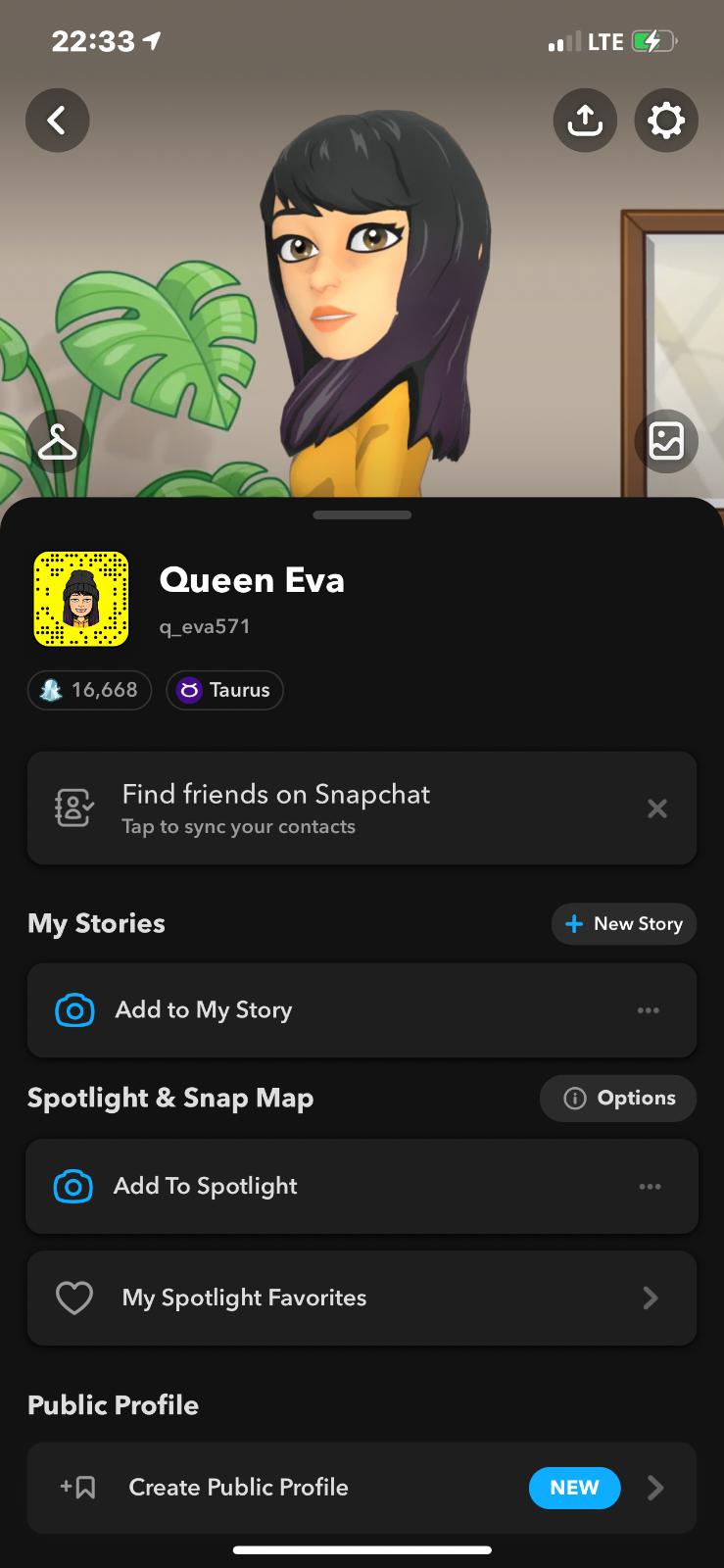The width and height of the screenshot is (724, 1568).
Task: Open the Taurus zodiac chip
Action: [224, 690]
